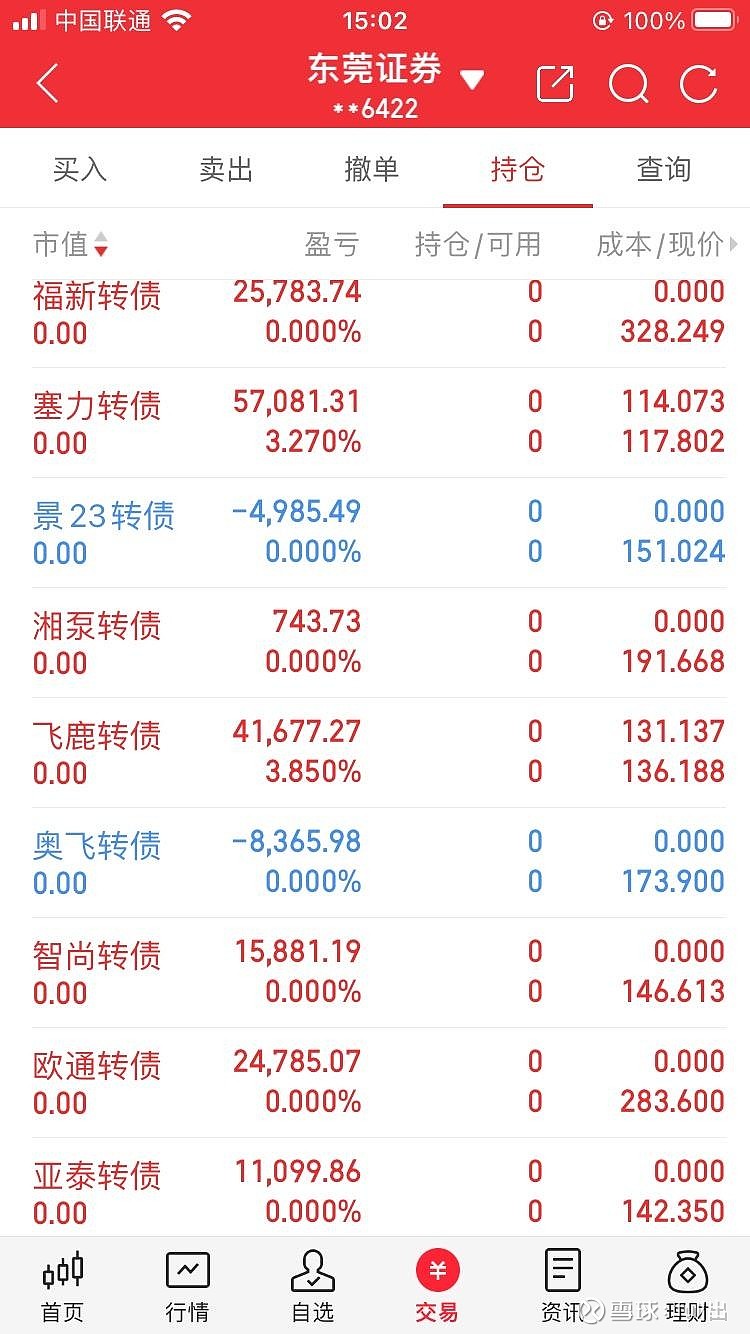Open the account switcher dropdown beside 东莞证券

tap(471, 80)
